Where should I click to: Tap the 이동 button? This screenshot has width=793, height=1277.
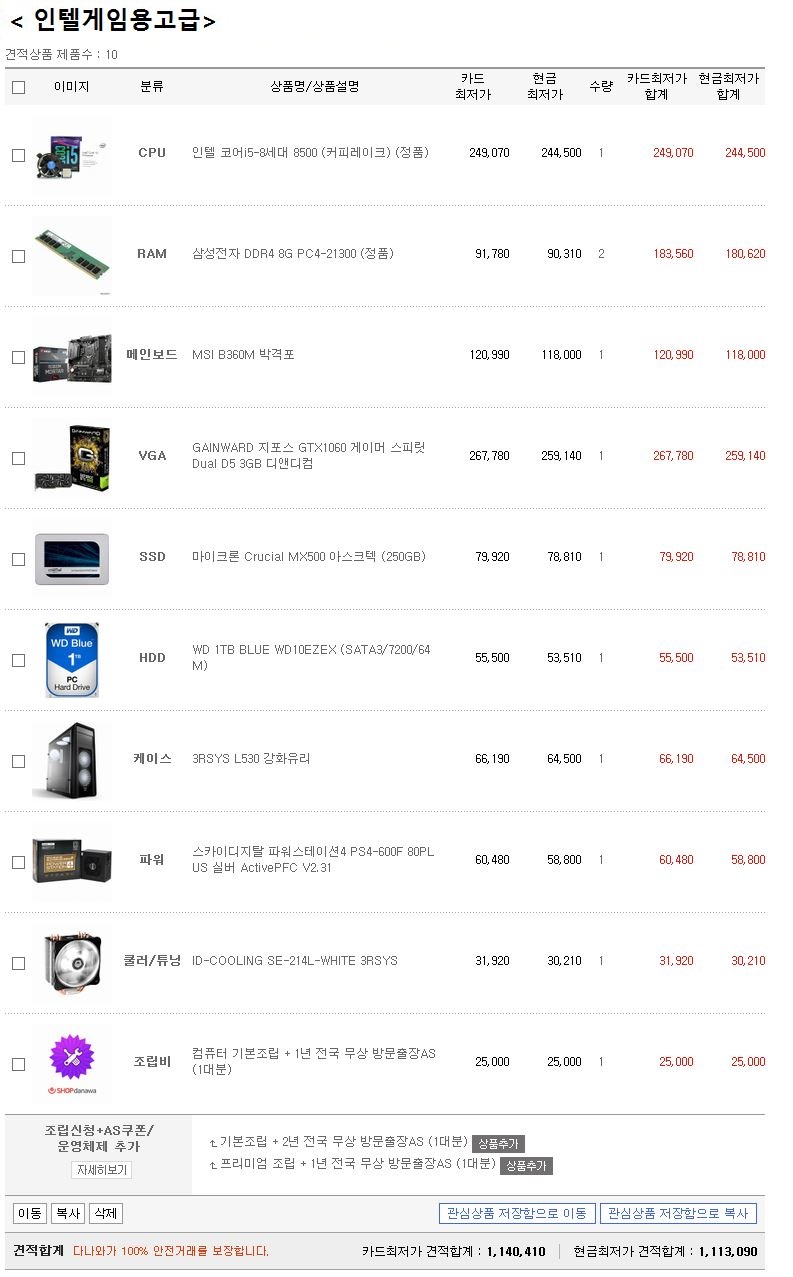29,1213
